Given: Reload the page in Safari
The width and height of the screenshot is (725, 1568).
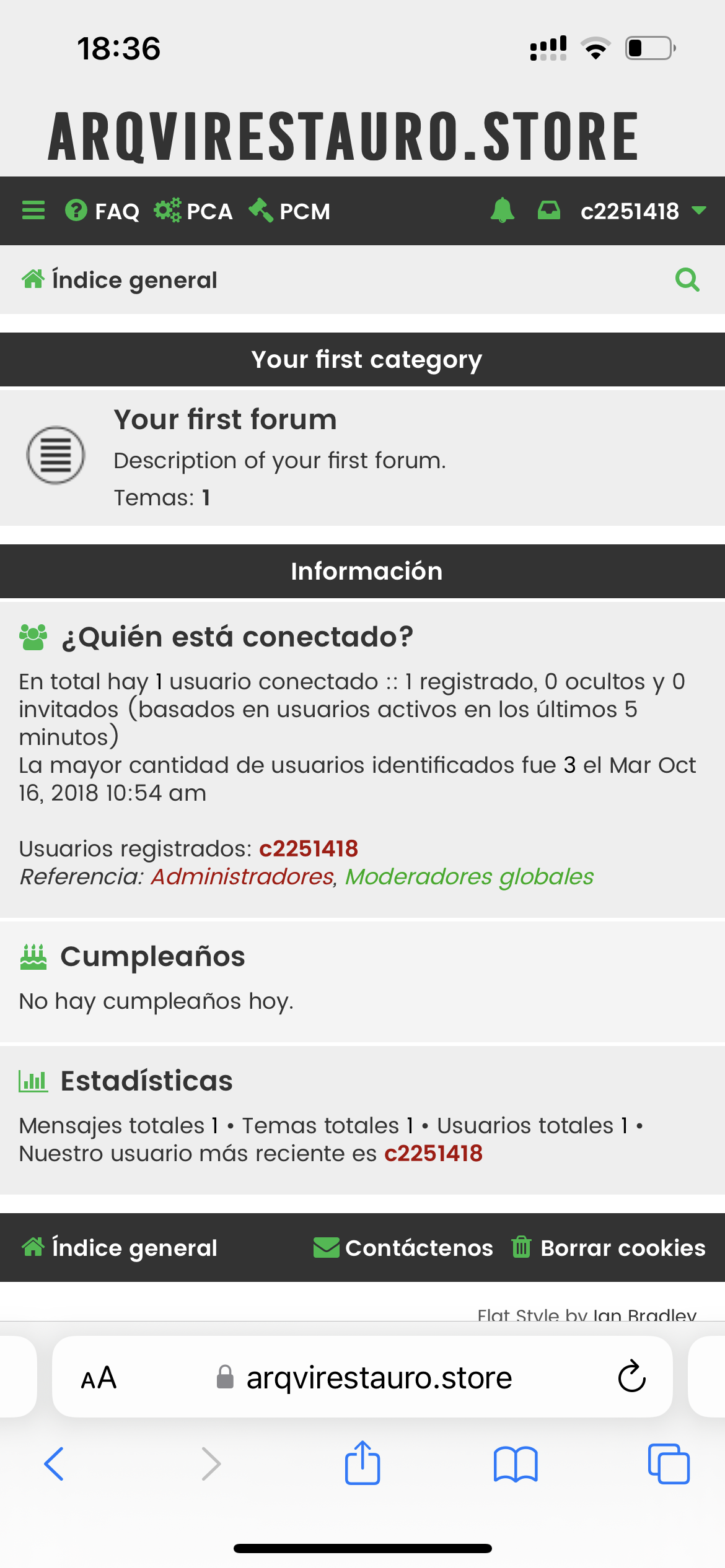Looking at the screenshot, I should point(631,1377).
